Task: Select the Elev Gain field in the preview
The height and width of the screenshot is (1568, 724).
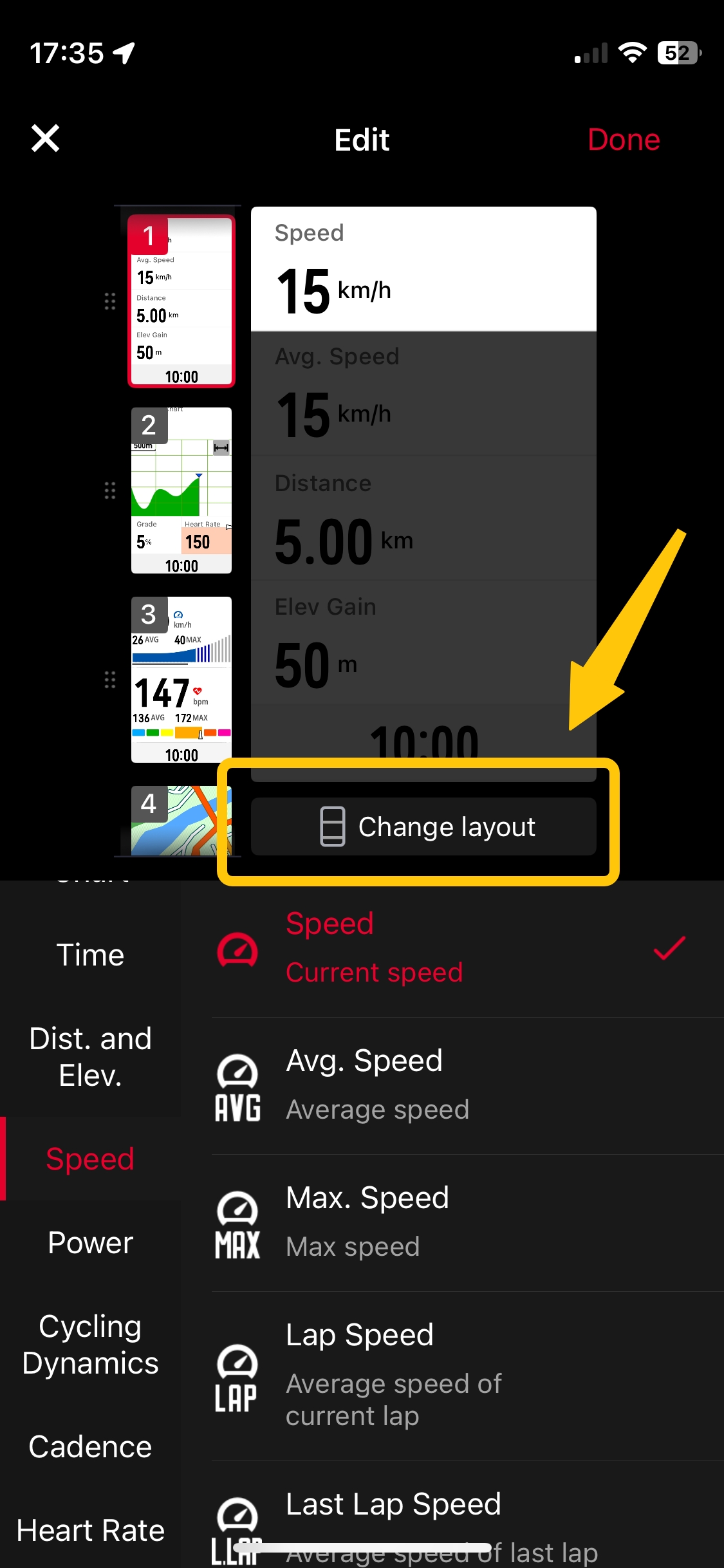Action: pyautogui.click(x=423, y=642)
